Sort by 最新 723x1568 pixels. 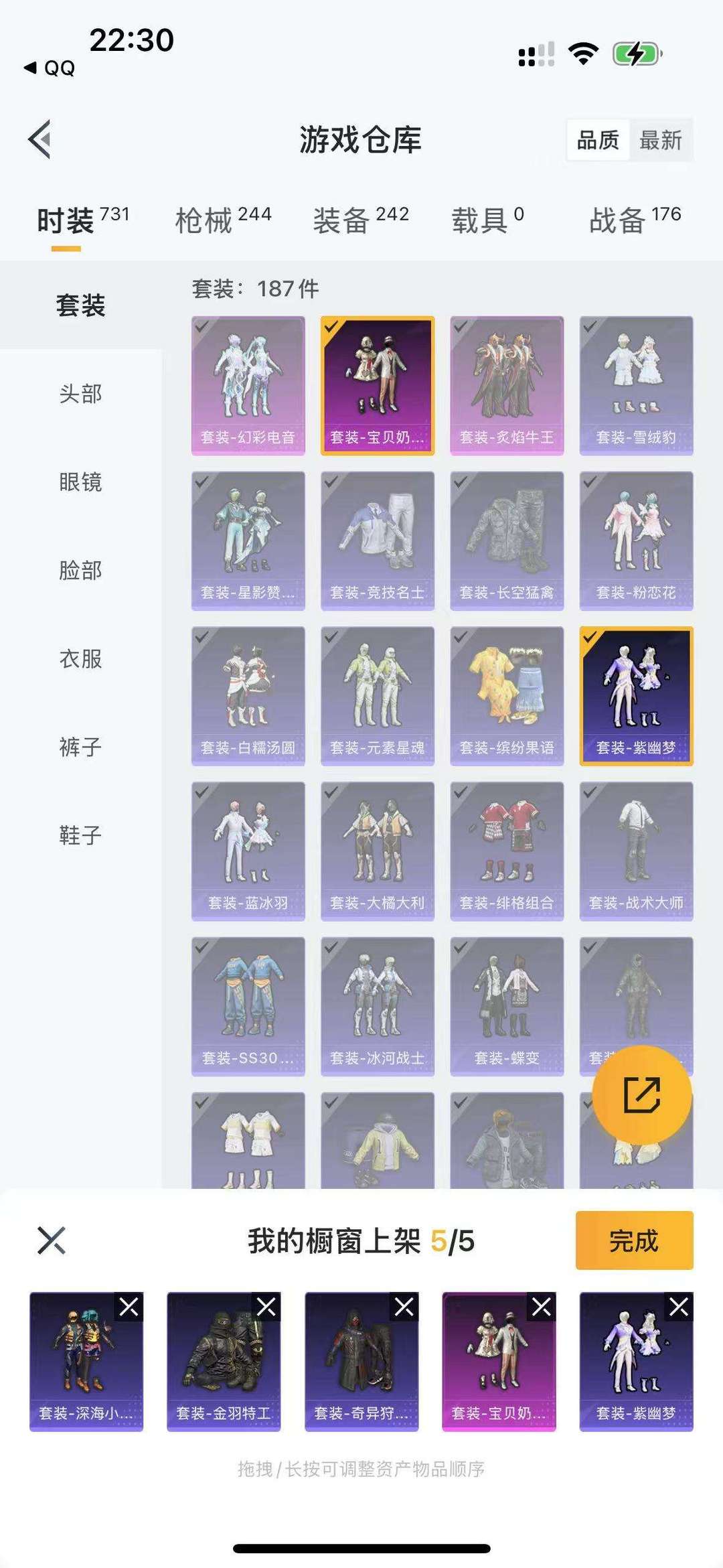coord(661,140)
